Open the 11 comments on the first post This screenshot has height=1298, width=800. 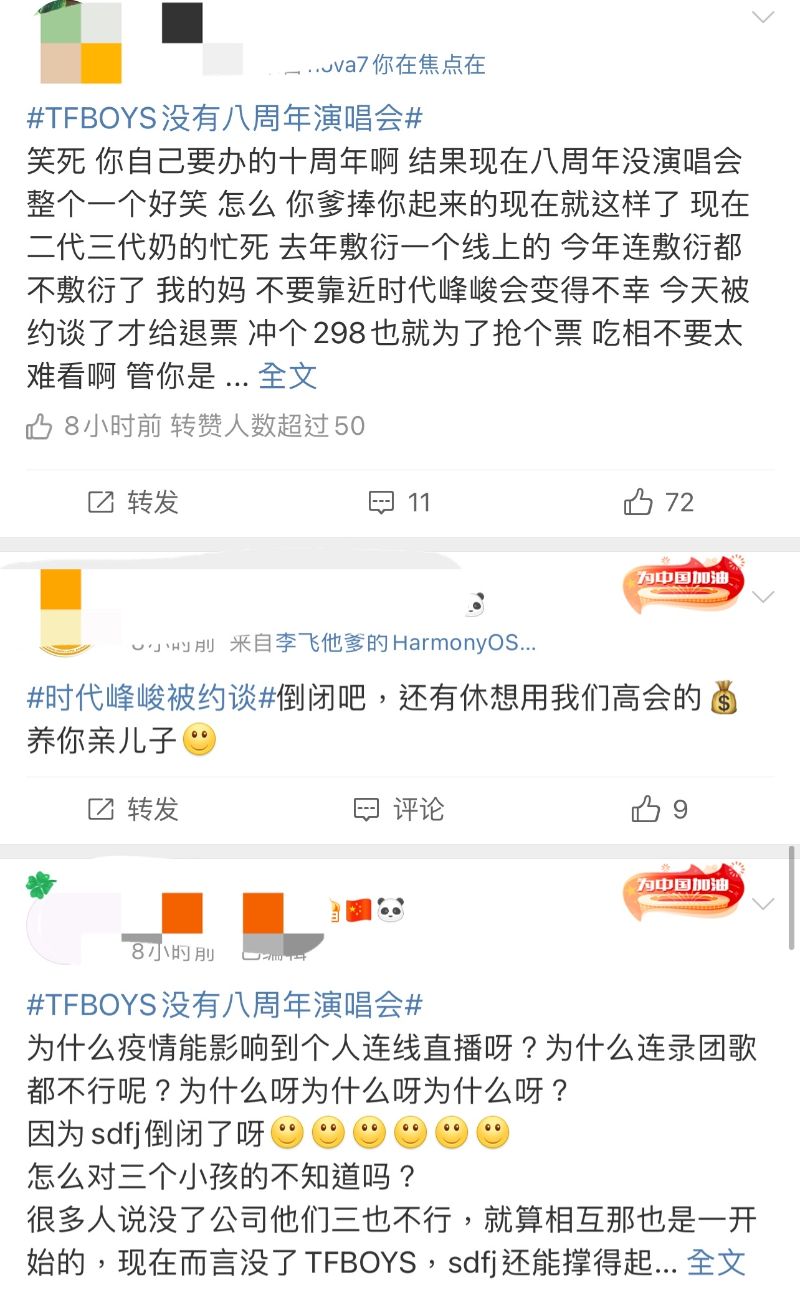[x=400, y=502]
